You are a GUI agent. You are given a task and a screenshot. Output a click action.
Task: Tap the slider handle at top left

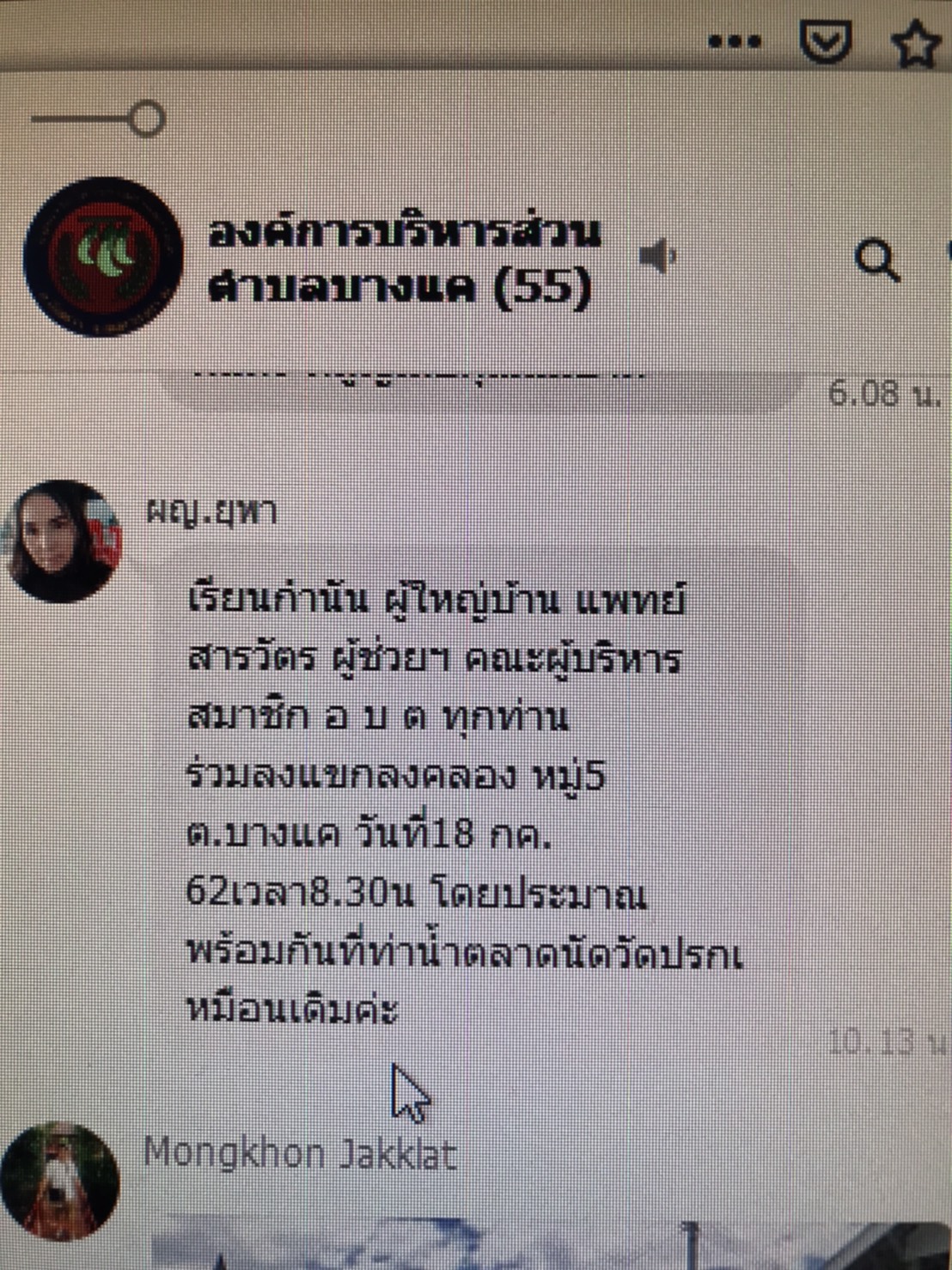tap(147, 119)
